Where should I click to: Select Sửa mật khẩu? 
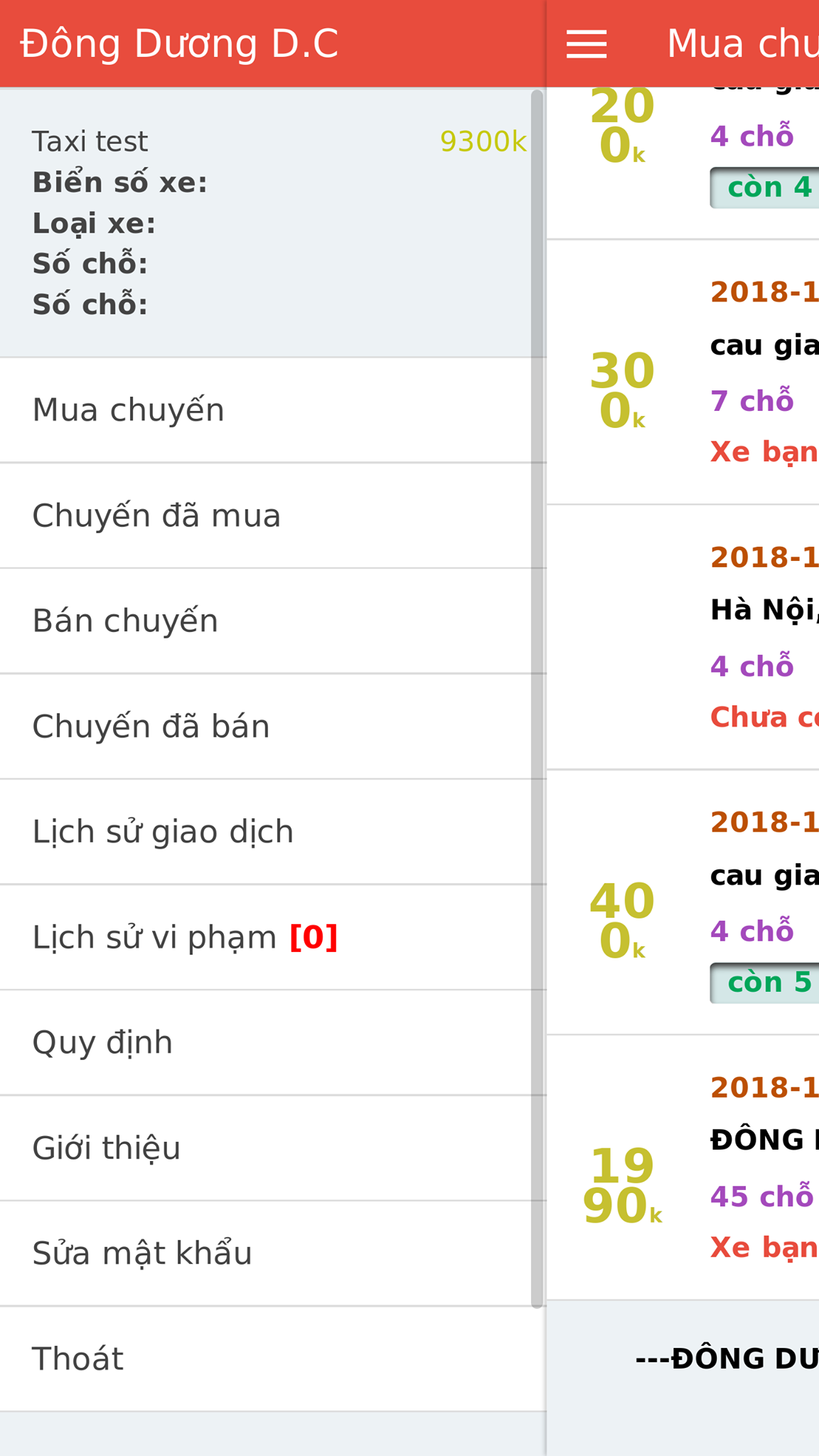coord(273,1253)
